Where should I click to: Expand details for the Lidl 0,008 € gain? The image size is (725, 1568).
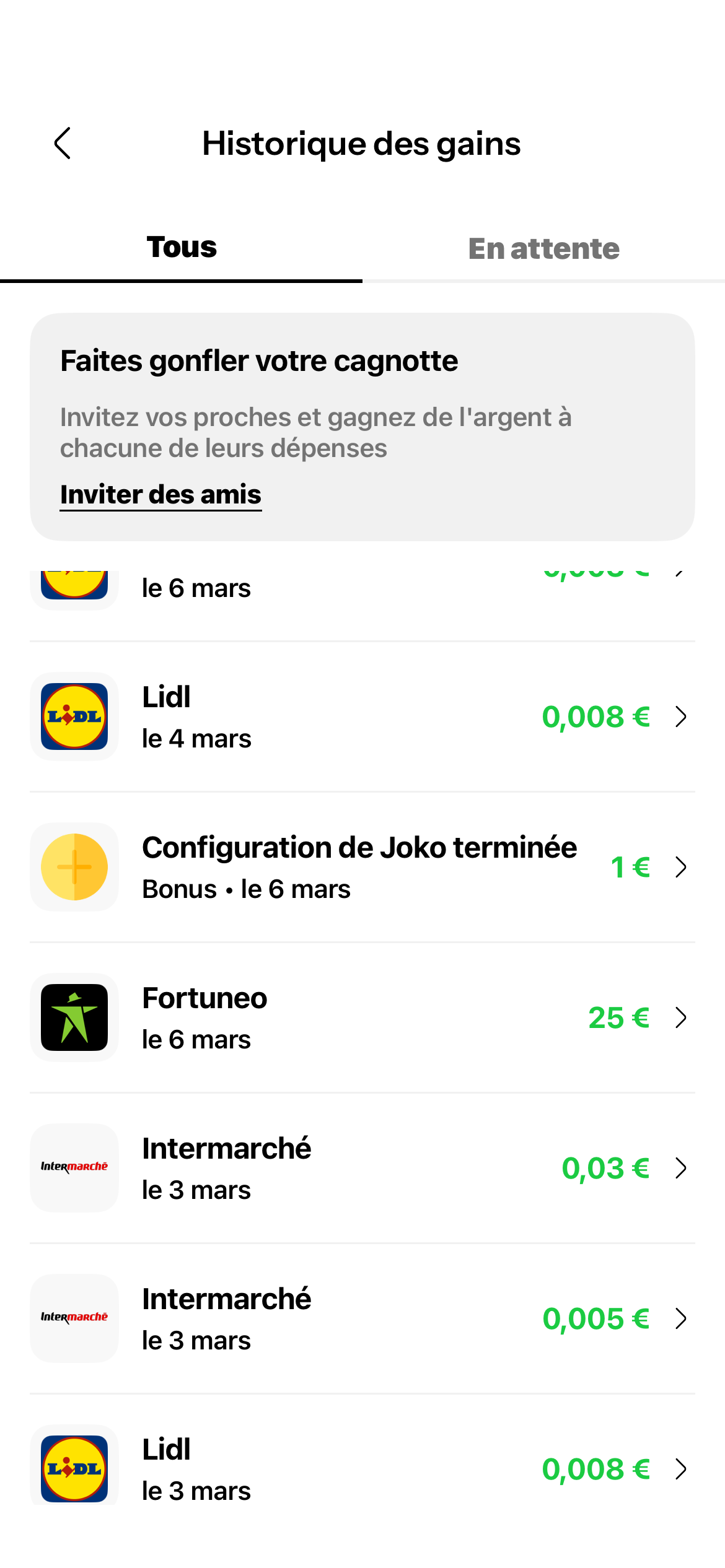(x=682, y=716)
